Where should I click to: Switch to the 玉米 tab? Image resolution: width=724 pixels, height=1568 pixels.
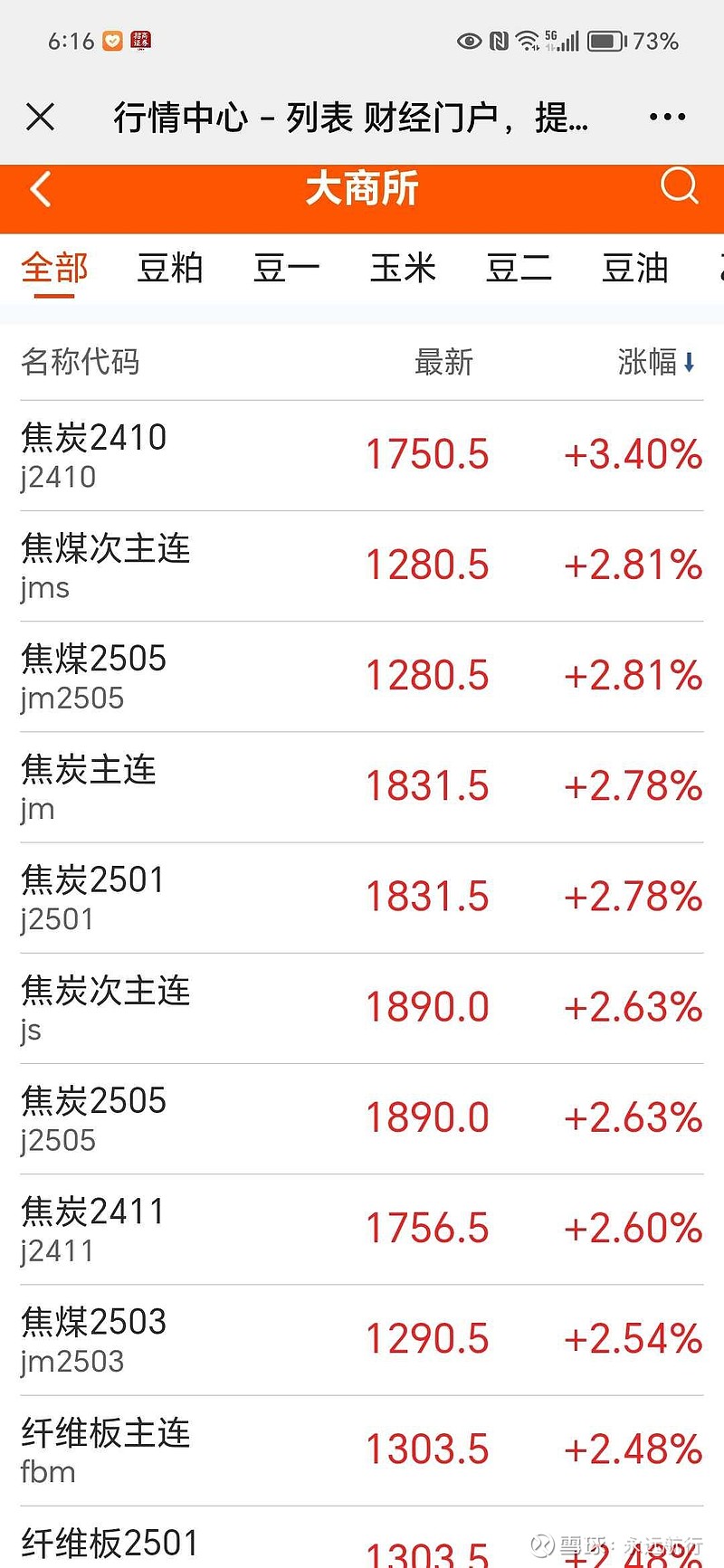pos(403,269)
